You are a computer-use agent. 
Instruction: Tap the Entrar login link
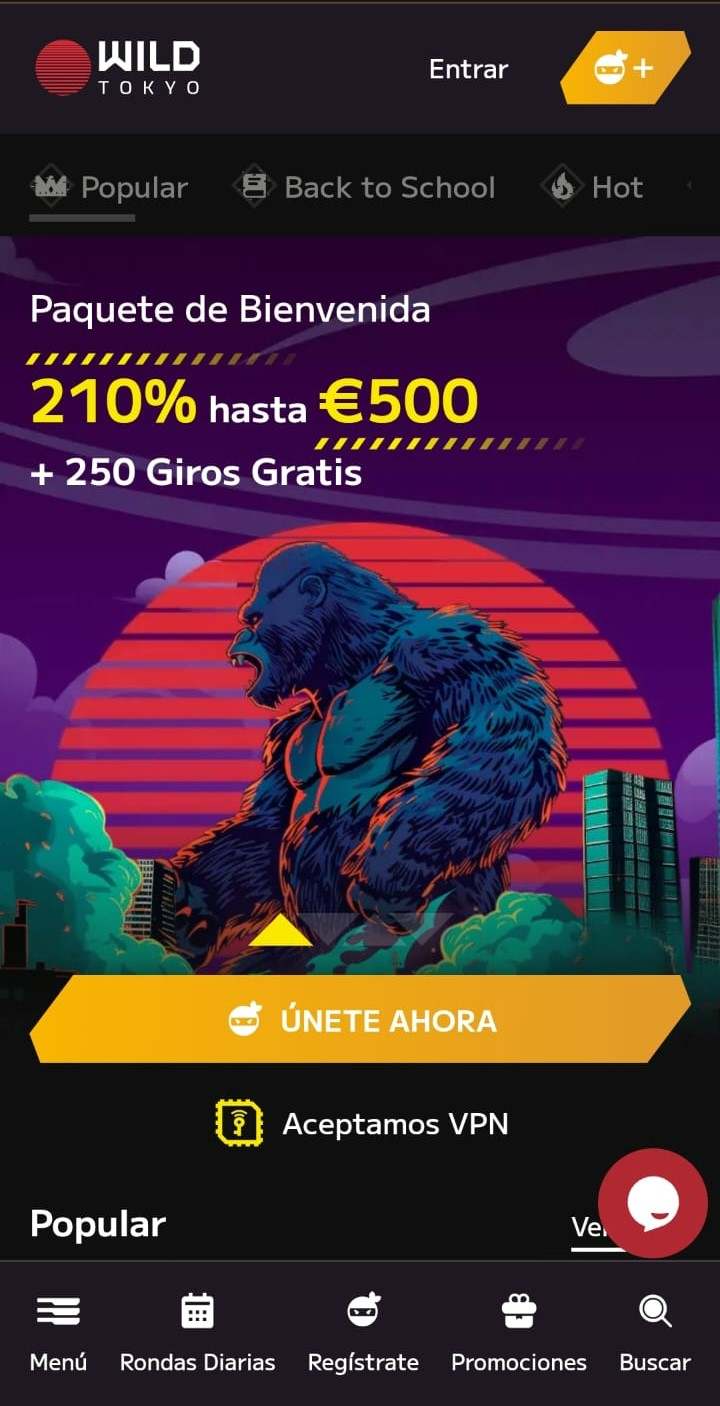(x=468, y=69)
